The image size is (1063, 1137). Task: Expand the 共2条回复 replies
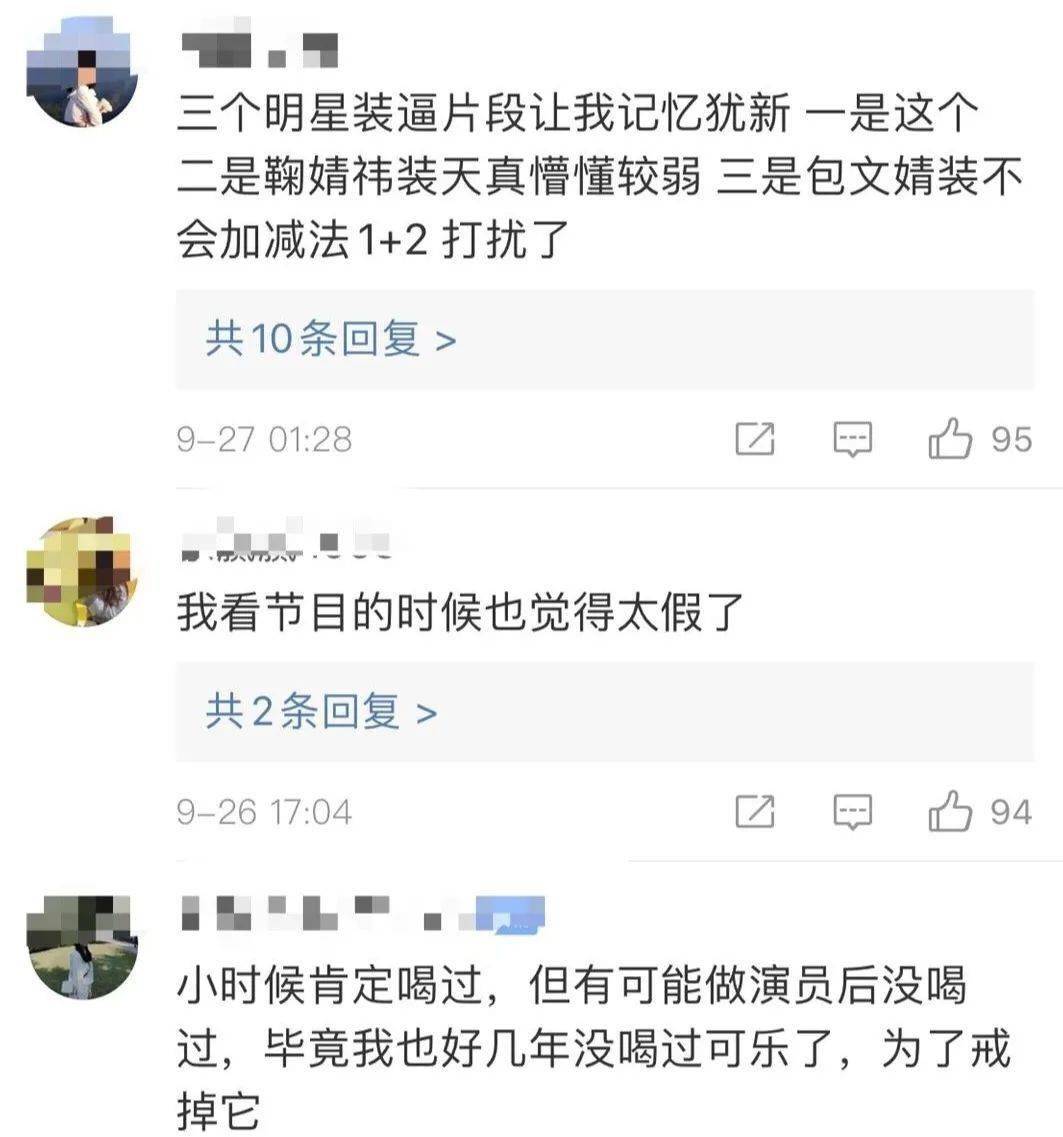click(x=321, y=712)
